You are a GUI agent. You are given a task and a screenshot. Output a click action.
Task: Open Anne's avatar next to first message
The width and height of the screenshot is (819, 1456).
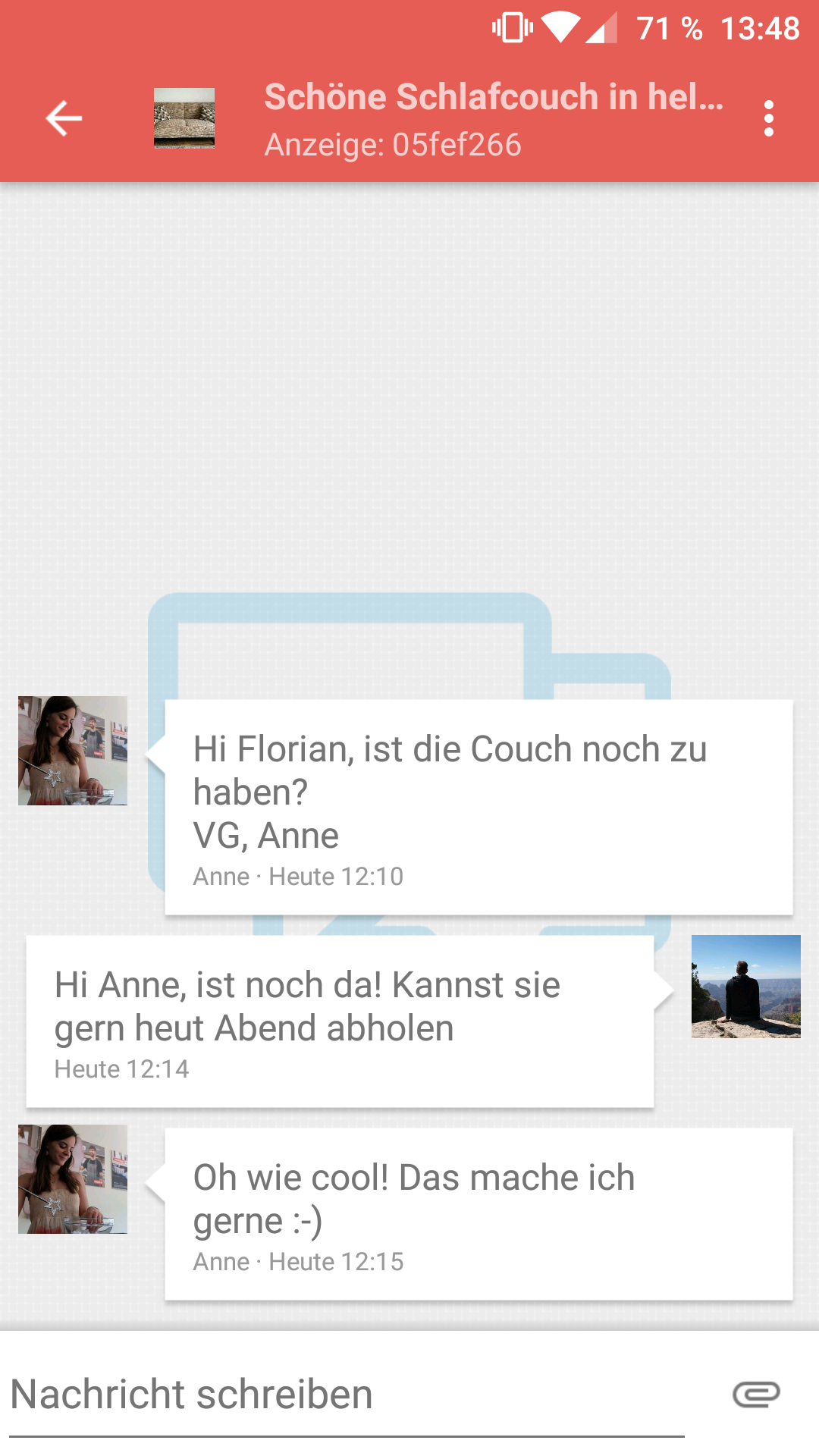73,751
